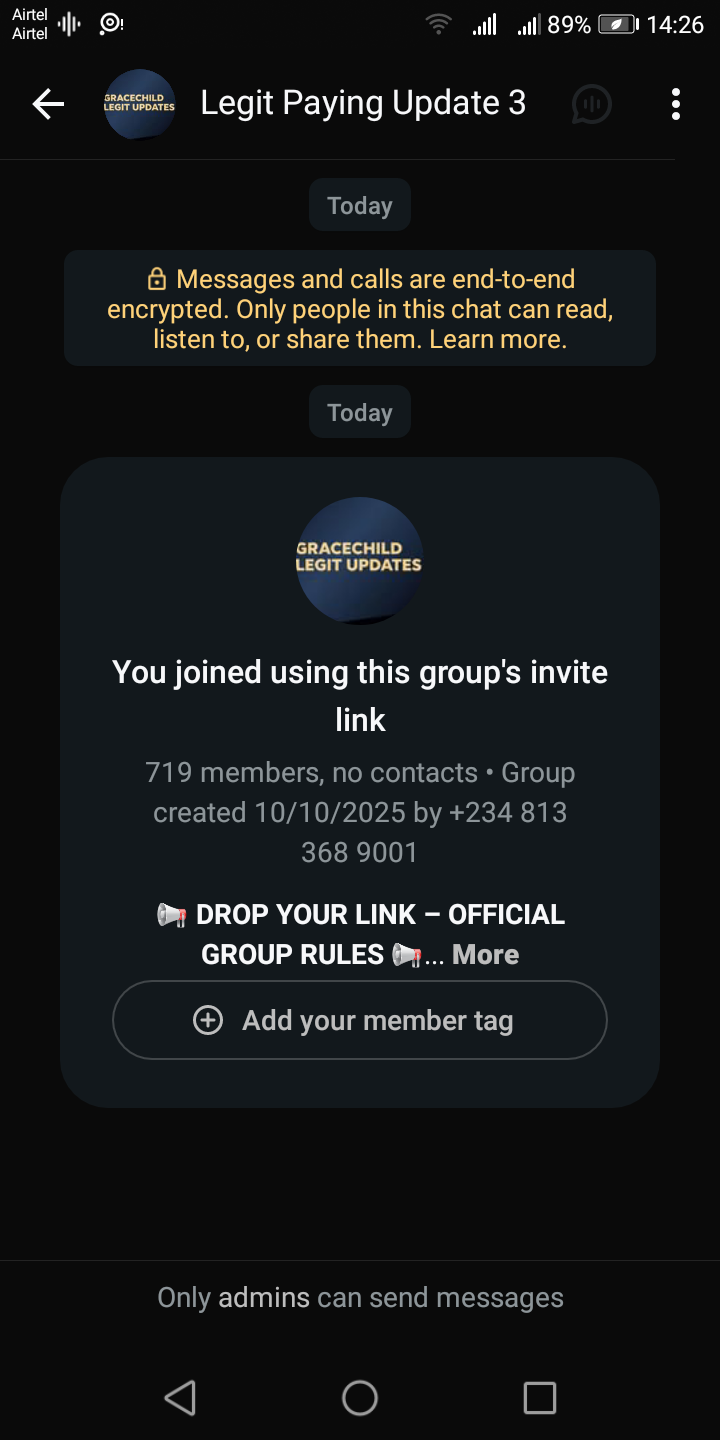This screenshot has height=1440, width=720.
Task: Add your member tag
Action: coord(360,1020)
